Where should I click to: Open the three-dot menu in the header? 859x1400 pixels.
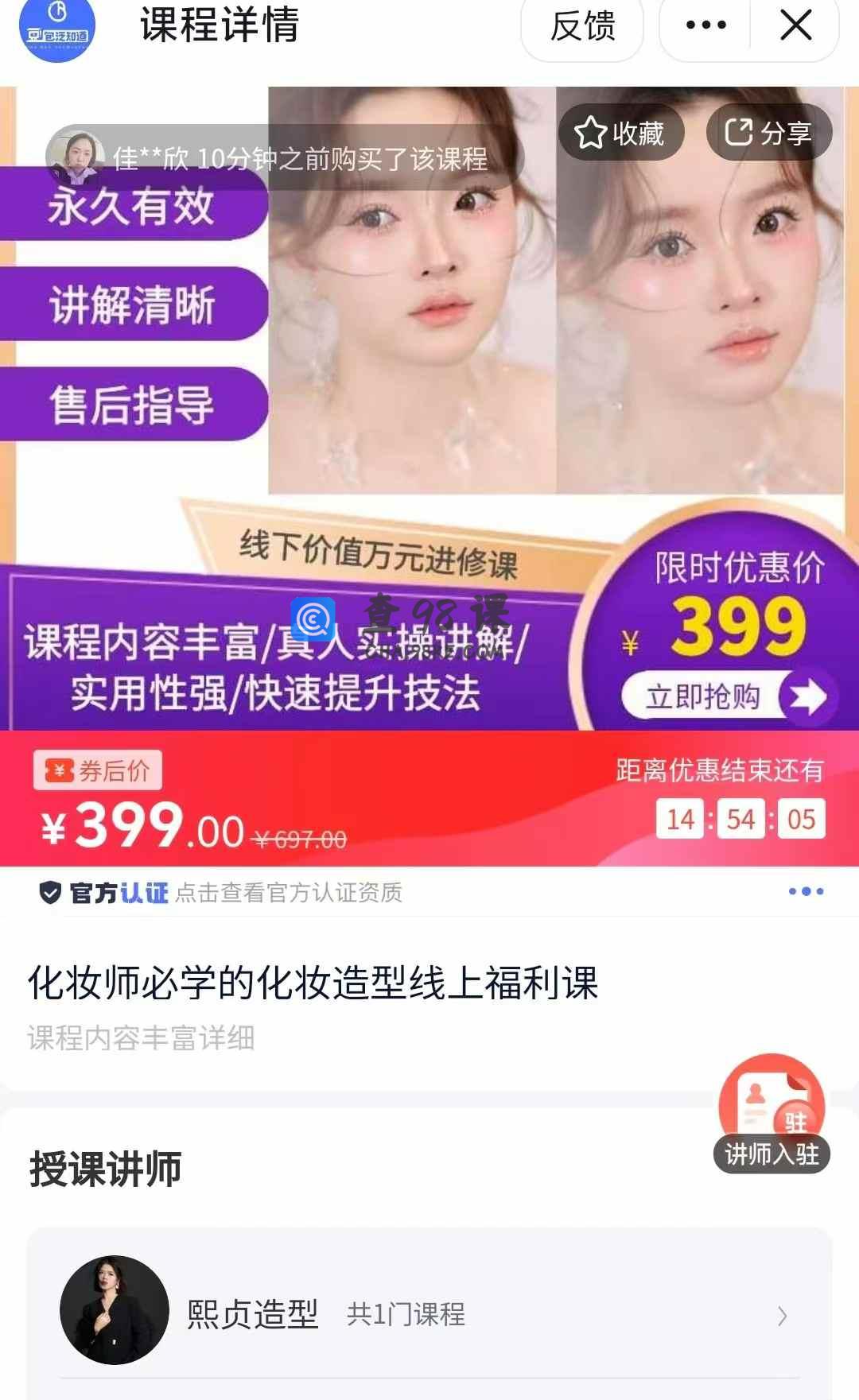(x=705, y=26)
